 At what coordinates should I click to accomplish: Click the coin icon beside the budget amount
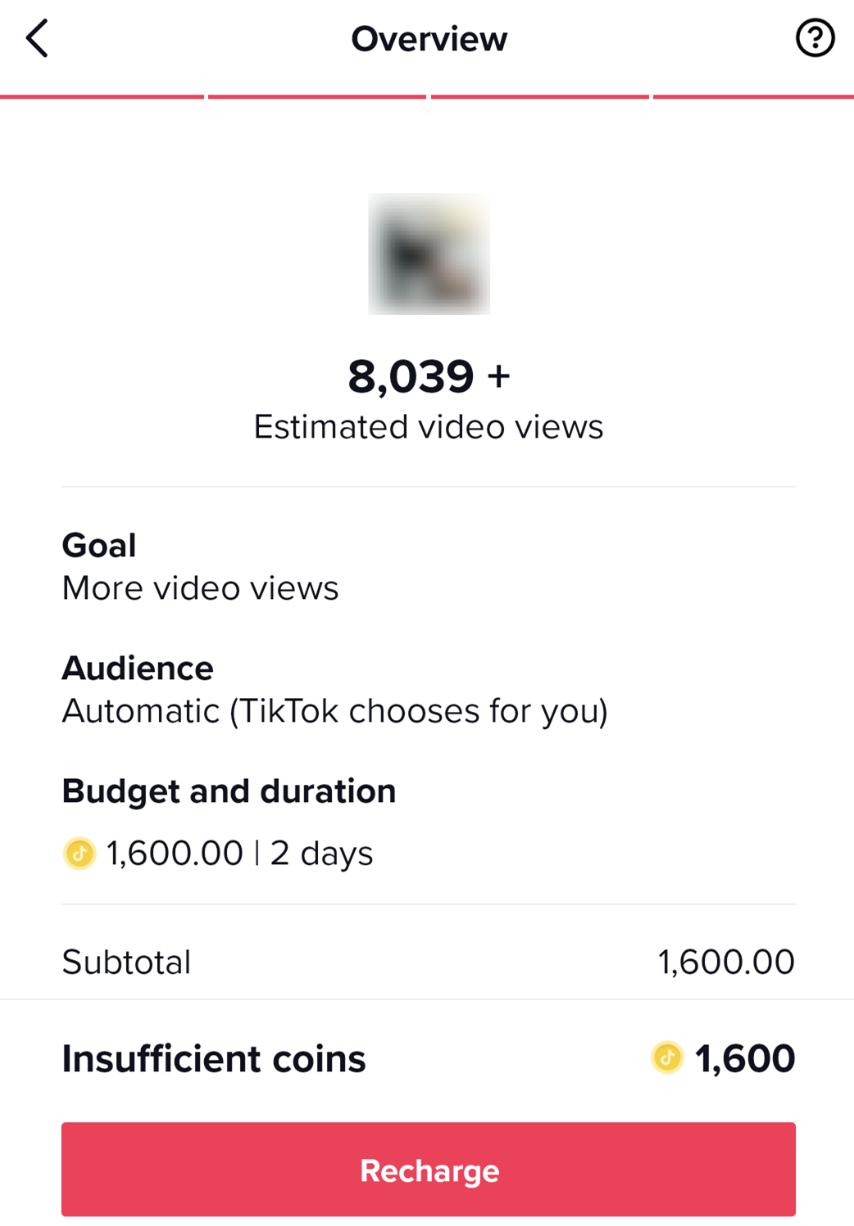pos(79,853)
